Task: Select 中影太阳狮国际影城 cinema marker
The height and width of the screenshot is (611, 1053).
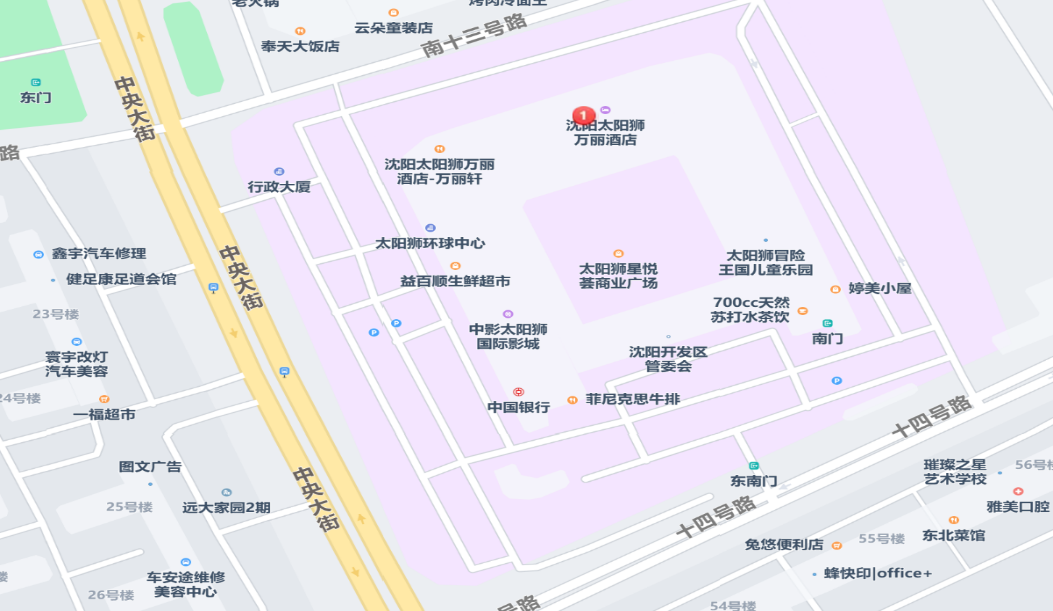Action: click(508, 314)
